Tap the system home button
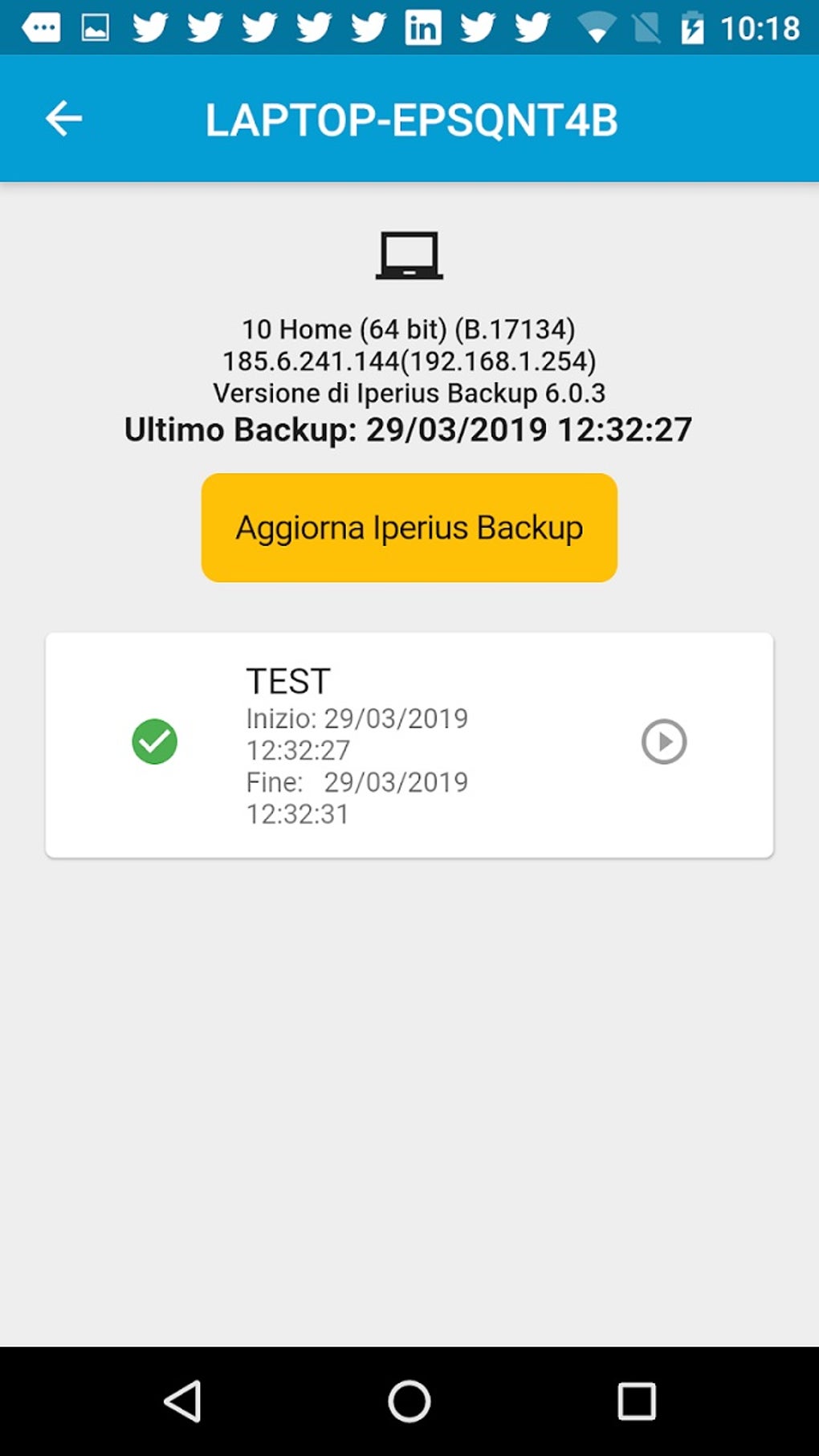 (409, 1401)
